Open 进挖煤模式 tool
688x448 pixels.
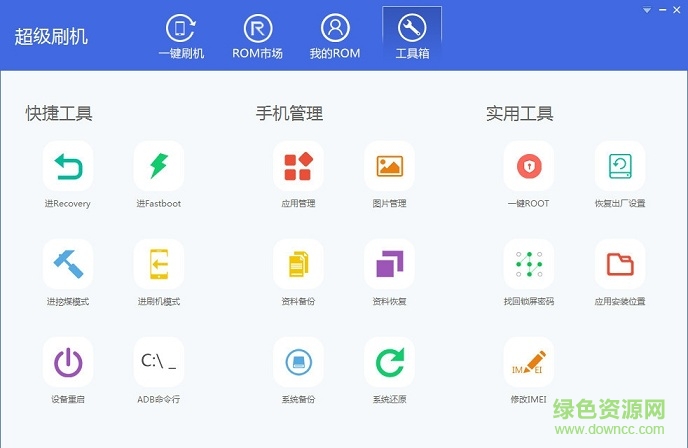tap(68, 265)
